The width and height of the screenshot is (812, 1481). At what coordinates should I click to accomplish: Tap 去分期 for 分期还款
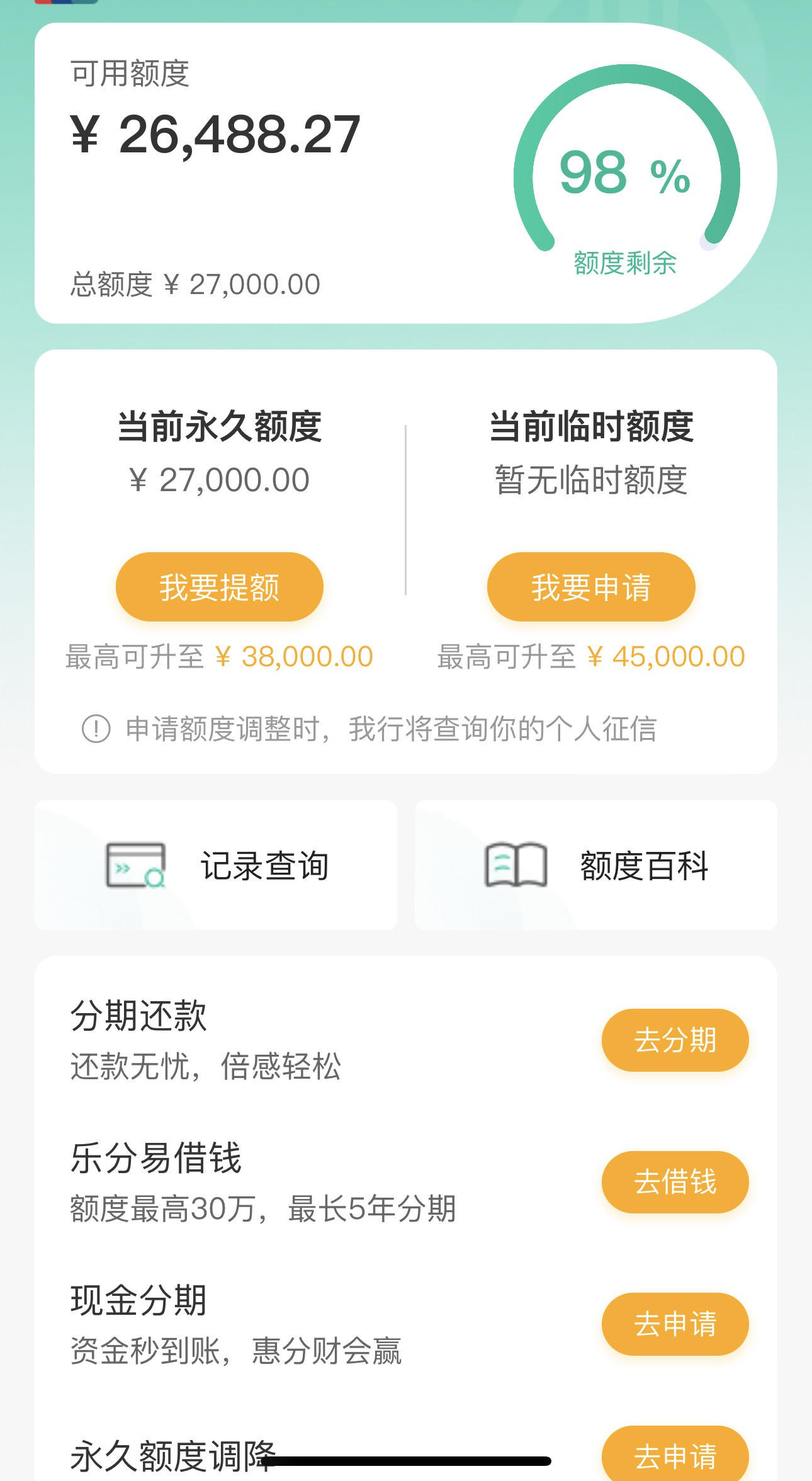click(x=675, y=1040)
